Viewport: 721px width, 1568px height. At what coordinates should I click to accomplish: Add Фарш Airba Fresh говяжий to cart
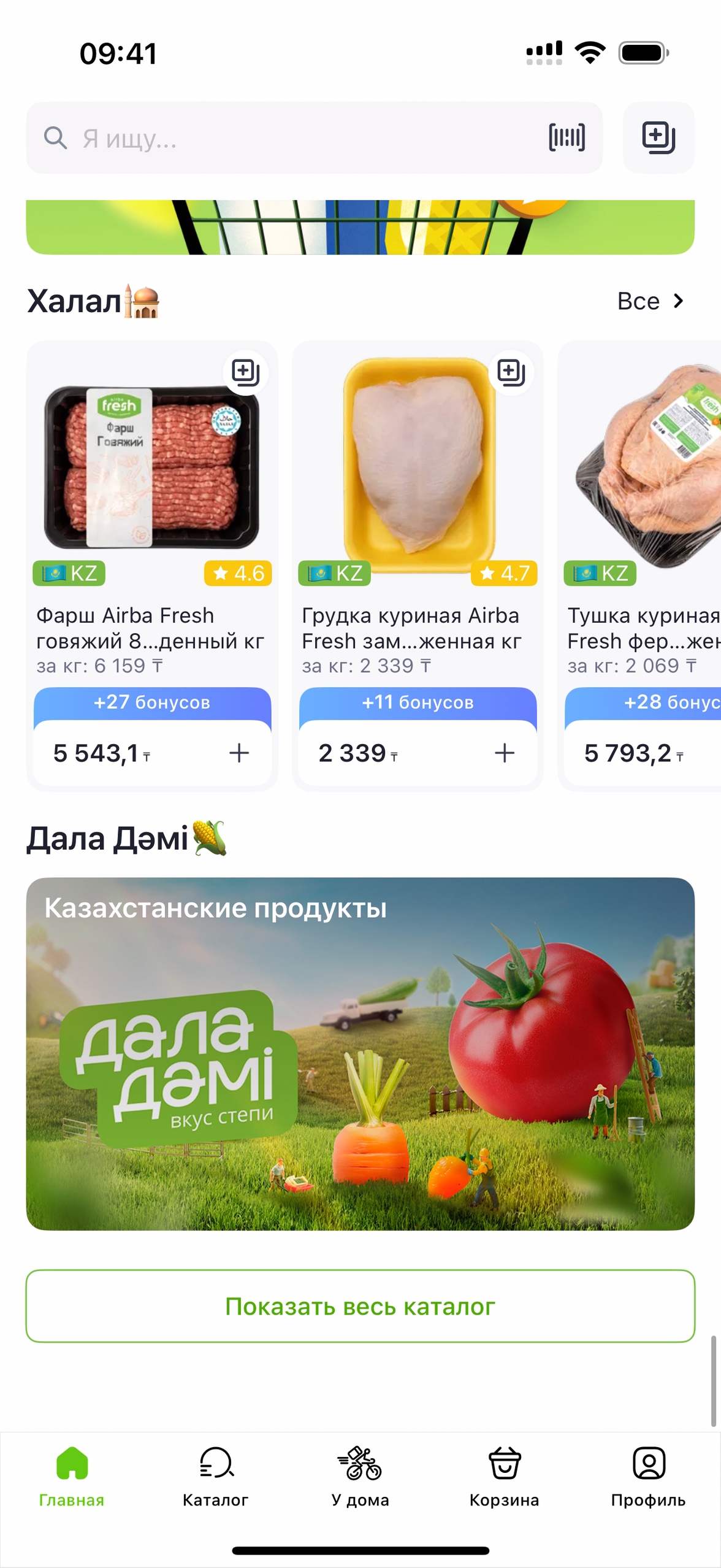pyautogui.click(x=239, y=753)
